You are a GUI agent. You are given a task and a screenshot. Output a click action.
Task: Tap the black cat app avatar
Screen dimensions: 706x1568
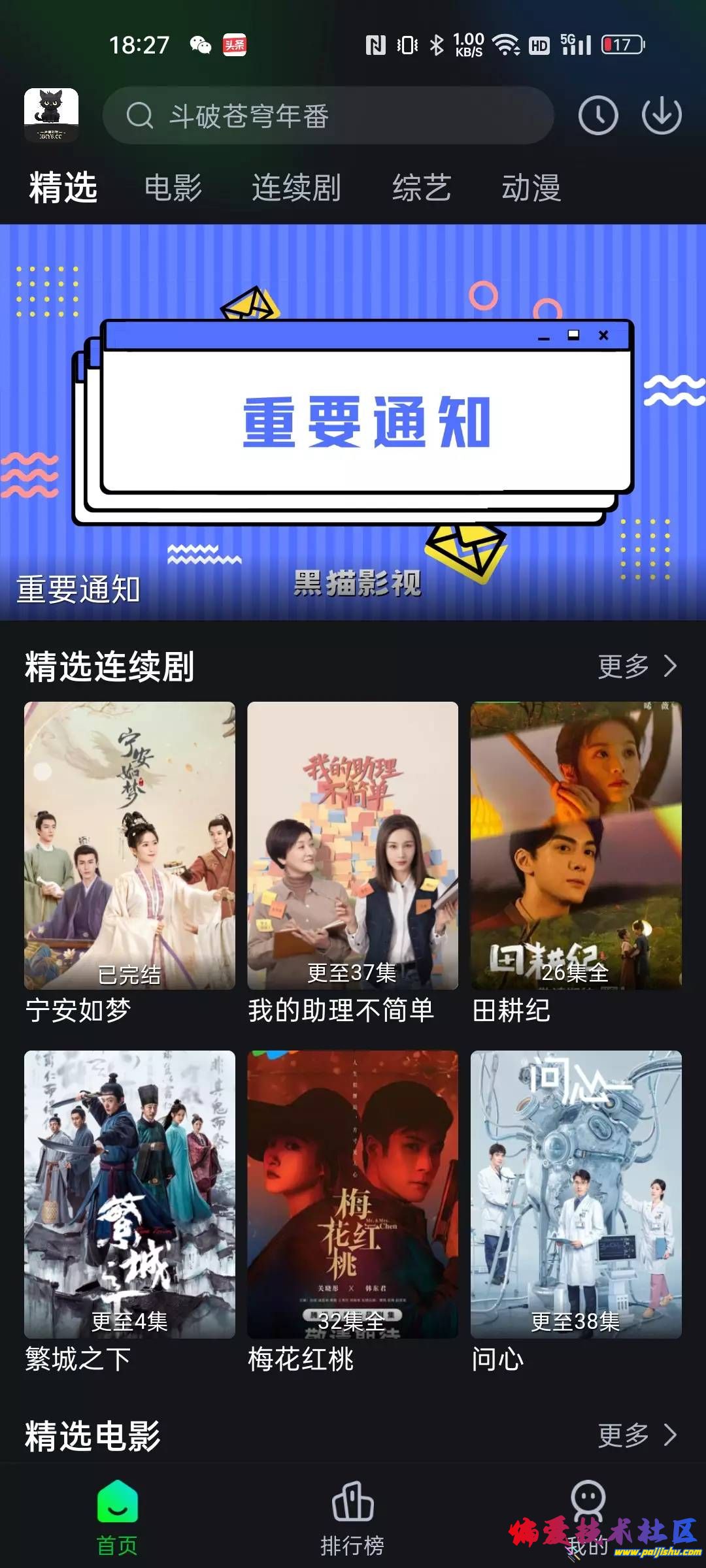click(x=51, y=115)
